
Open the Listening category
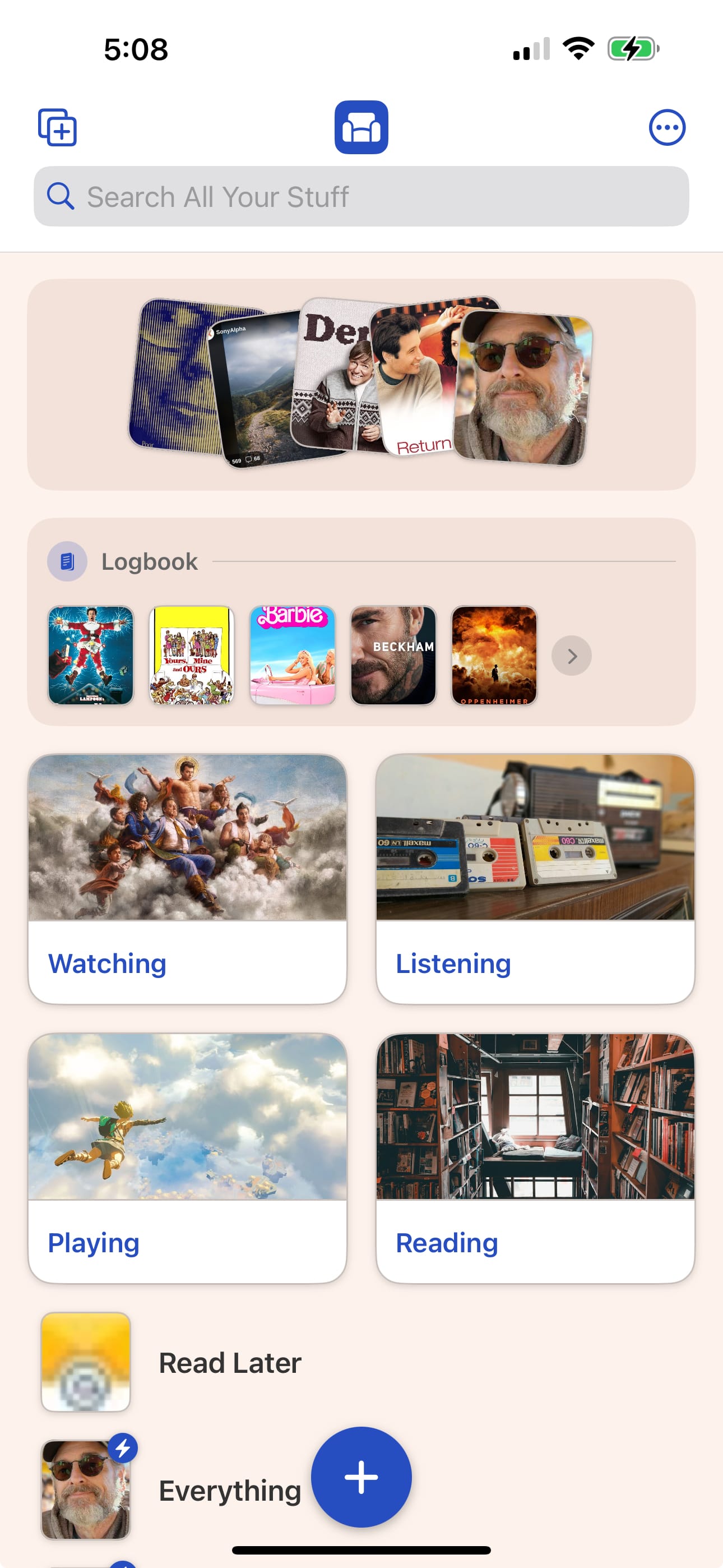point(535,878)
